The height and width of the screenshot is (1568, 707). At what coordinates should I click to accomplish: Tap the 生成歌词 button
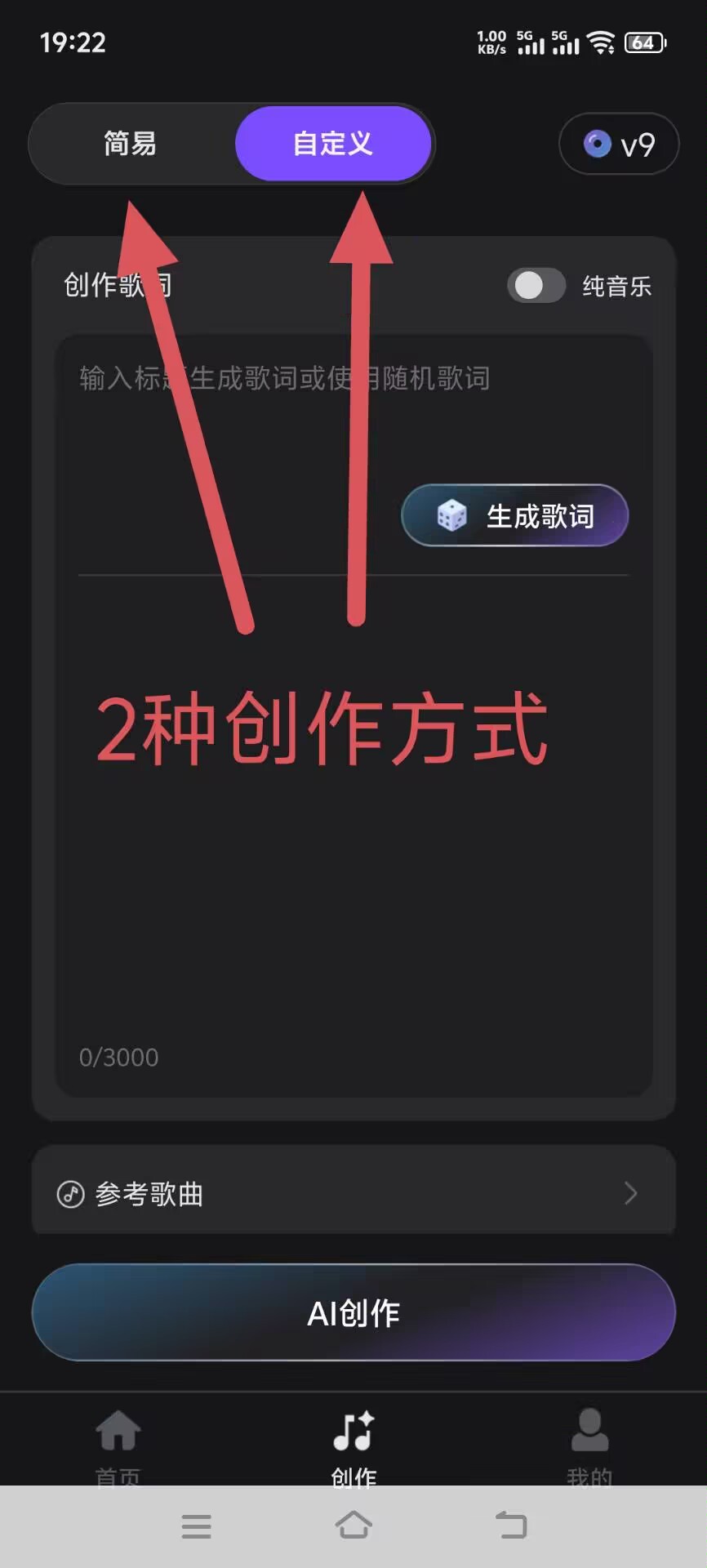click(x=514, y=515)
